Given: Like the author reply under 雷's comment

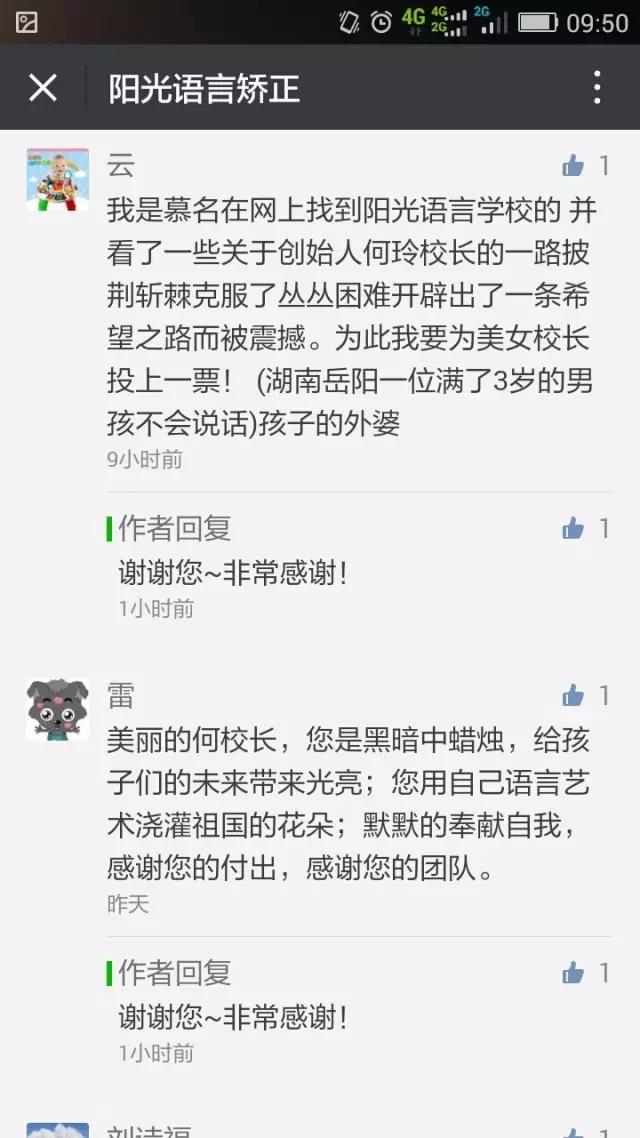Looking at the screenshot, I should coord(574,972).
